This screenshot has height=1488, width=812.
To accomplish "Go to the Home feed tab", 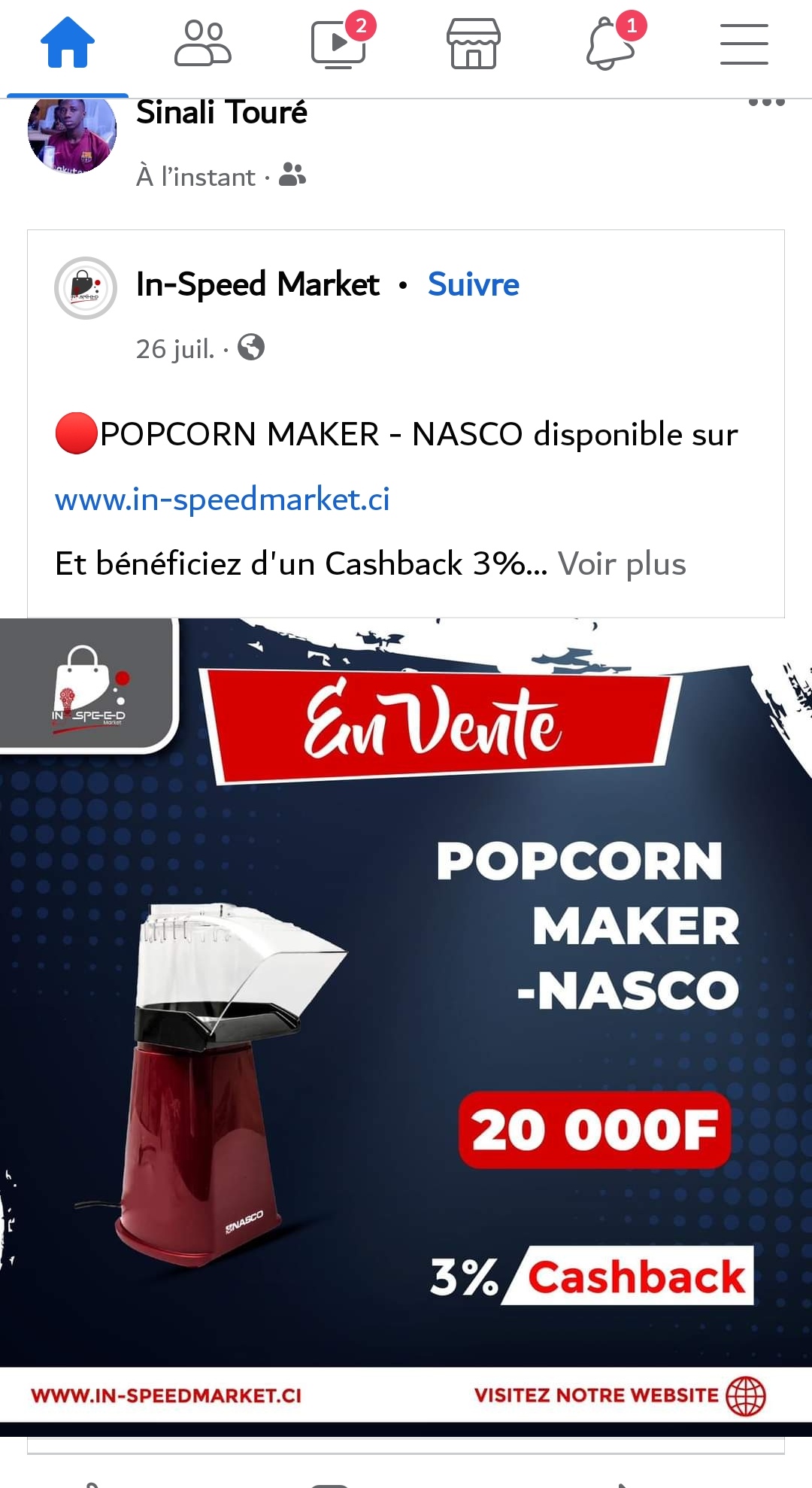I will (68, 44).
